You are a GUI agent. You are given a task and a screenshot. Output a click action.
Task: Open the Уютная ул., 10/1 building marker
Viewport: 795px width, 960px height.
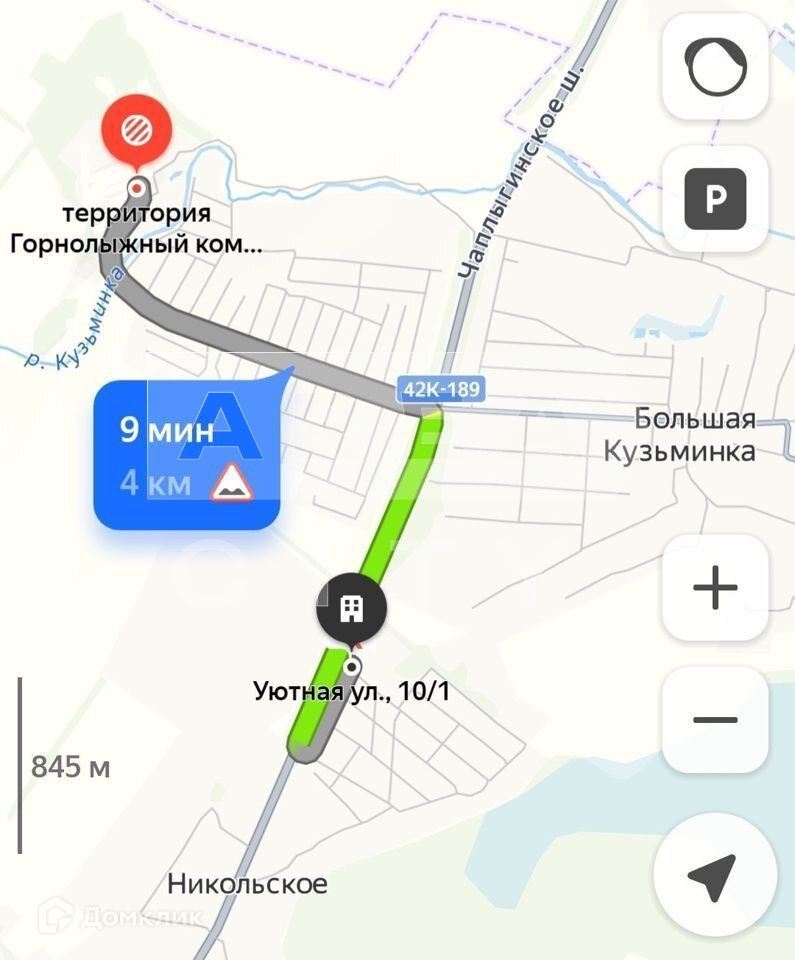pyautogui.click(x=352, y=610)
